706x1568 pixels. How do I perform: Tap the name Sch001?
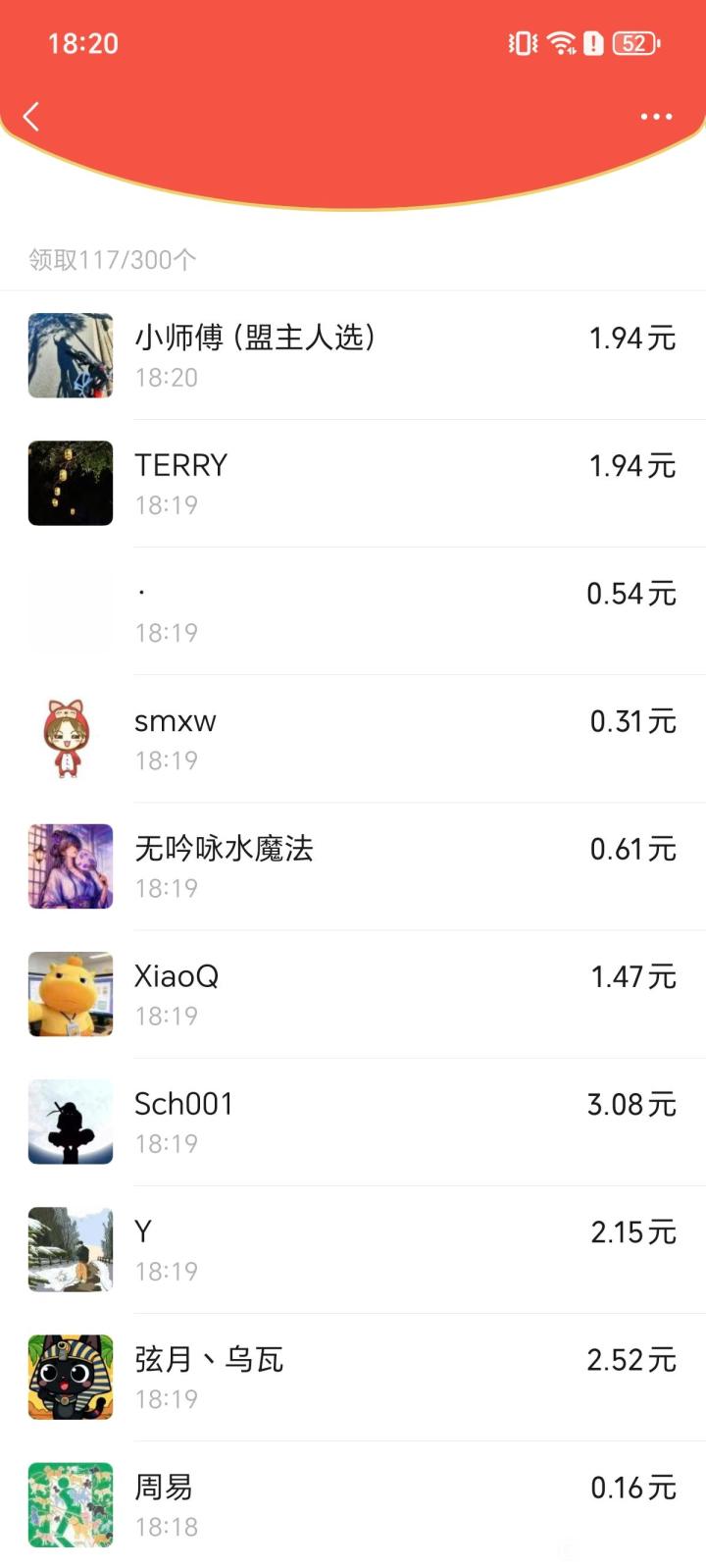click(x=183, y=1103)
